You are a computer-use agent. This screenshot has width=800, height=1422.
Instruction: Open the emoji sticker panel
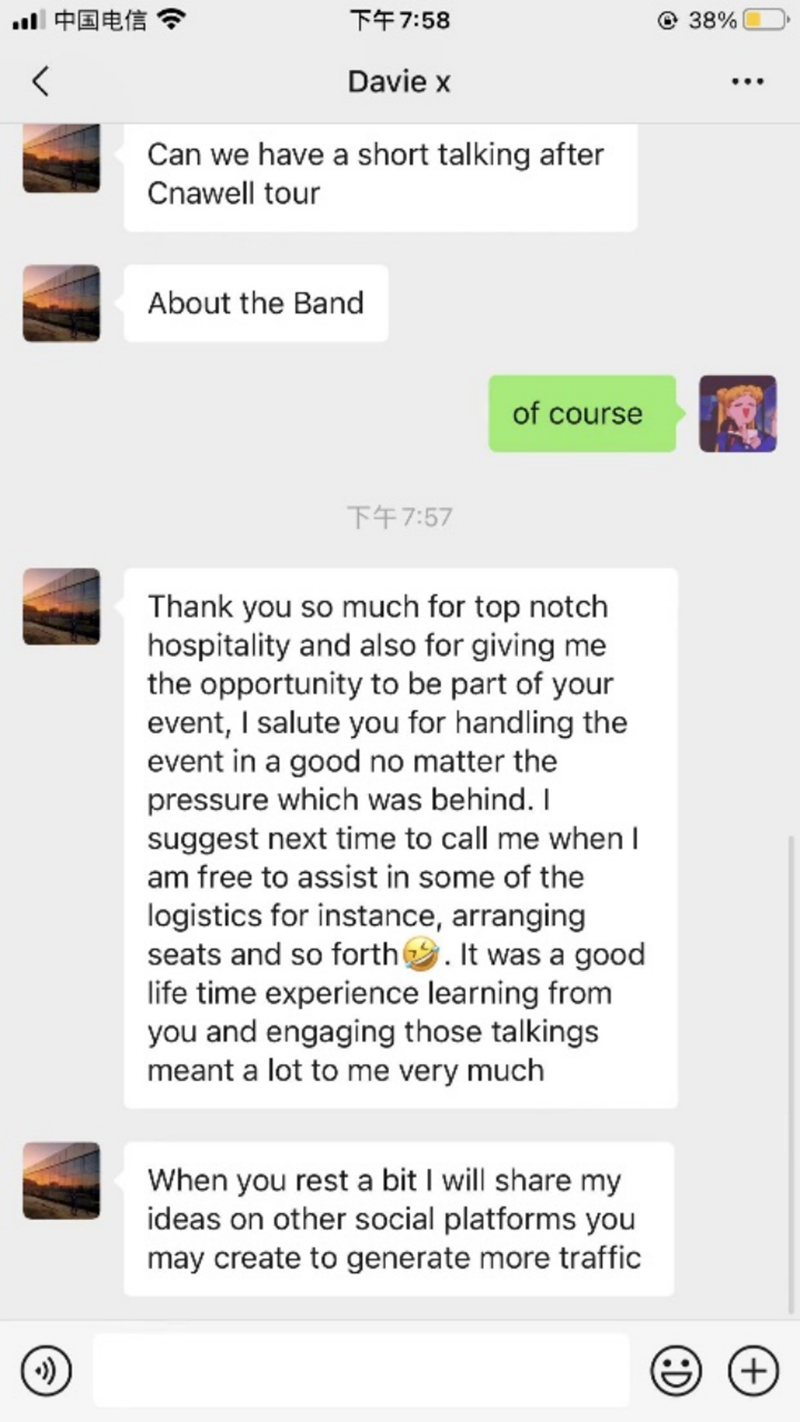tap(676, 1370)
